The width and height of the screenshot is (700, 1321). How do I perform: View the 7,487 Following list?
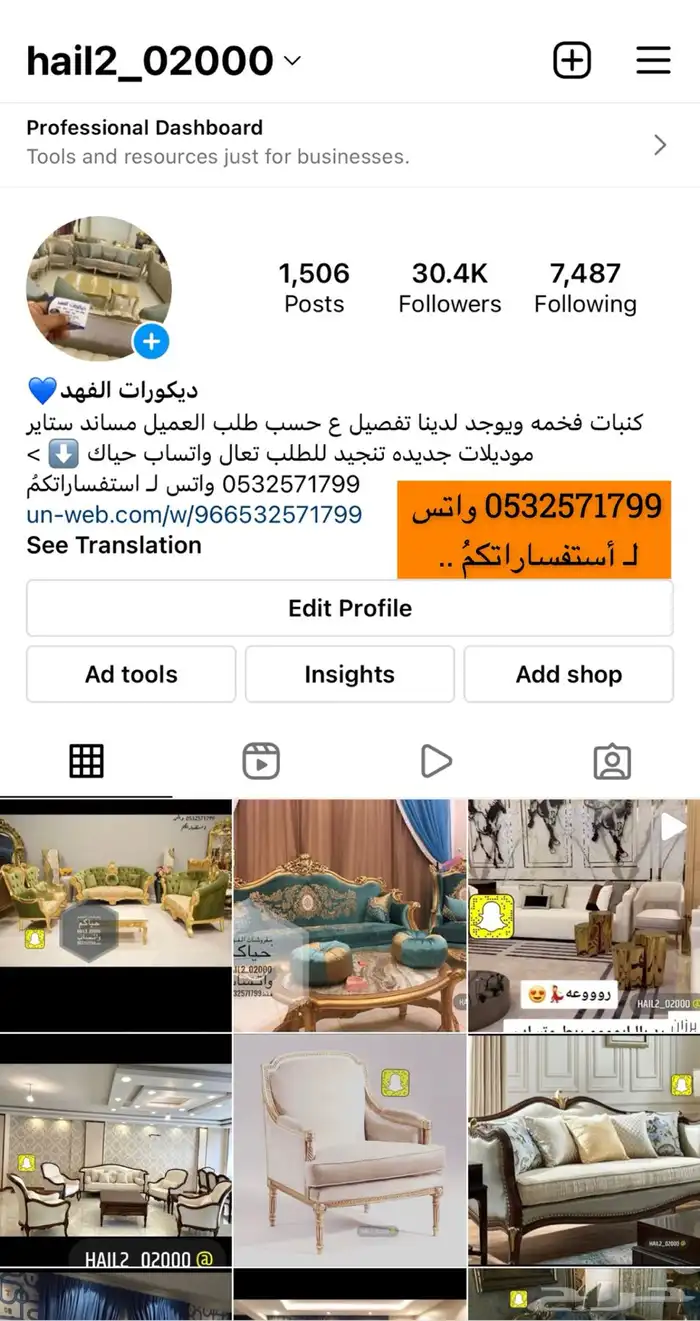click(585, 287)
